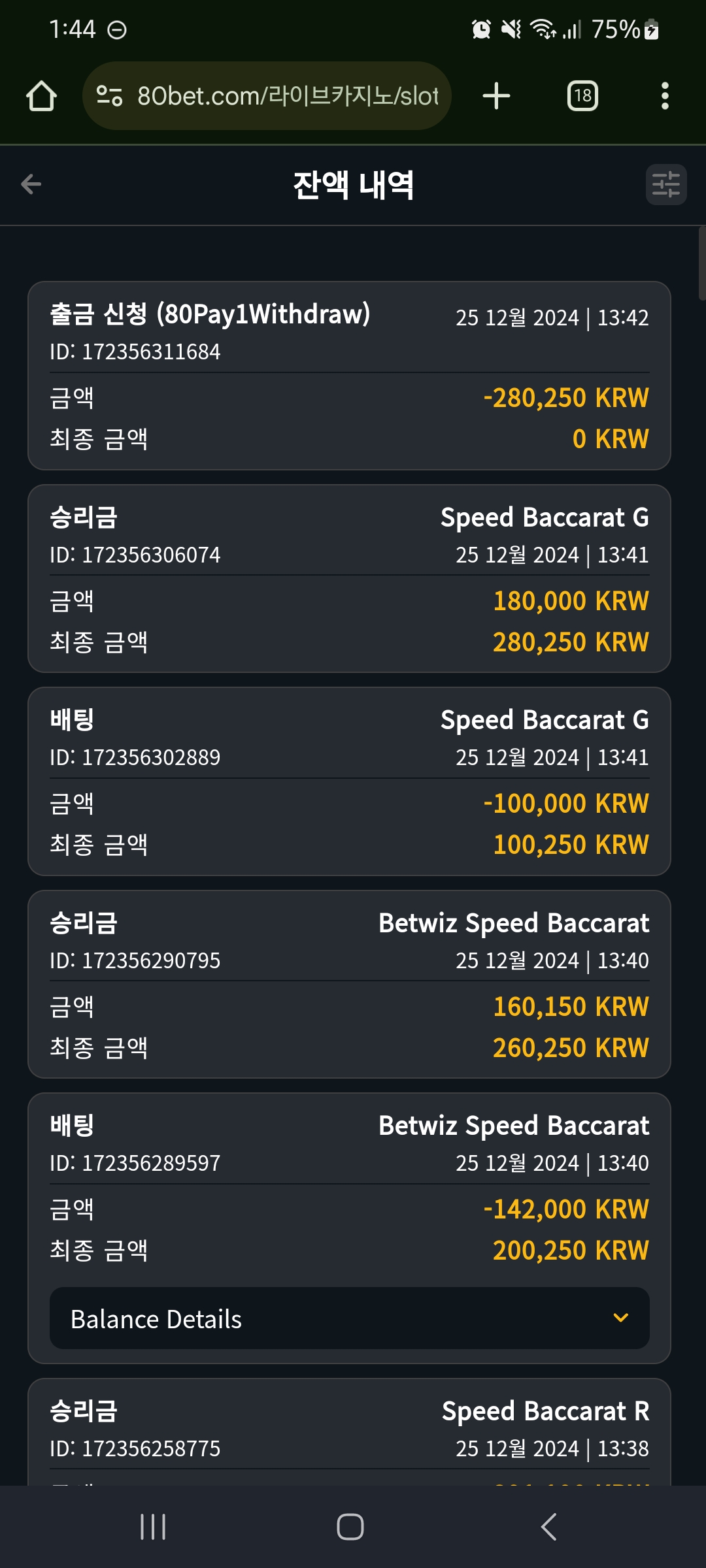Tap the system back button
Screen dimensions: 706x1568
(548, 1527)
